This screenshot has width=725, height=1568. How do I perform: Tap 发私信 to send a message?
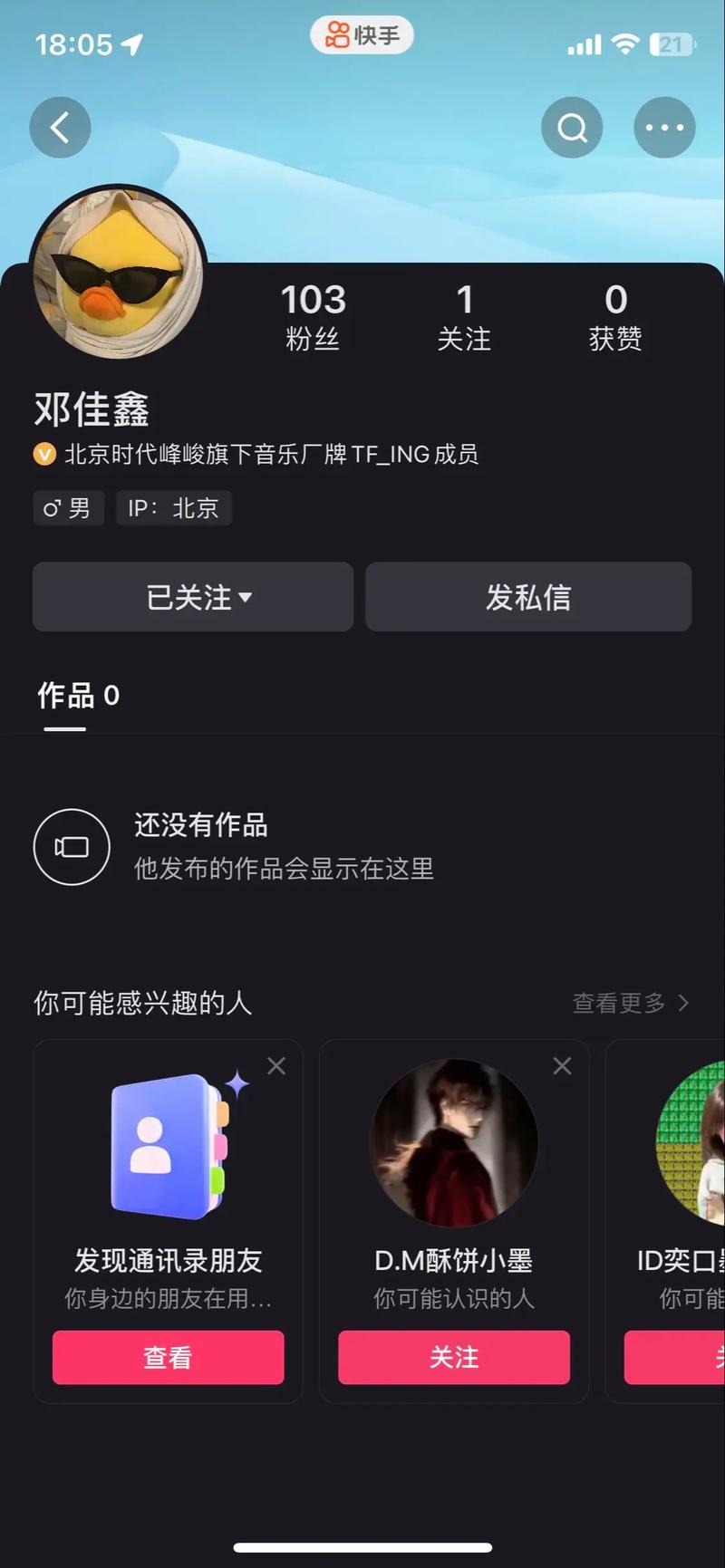tap(528, 597)
